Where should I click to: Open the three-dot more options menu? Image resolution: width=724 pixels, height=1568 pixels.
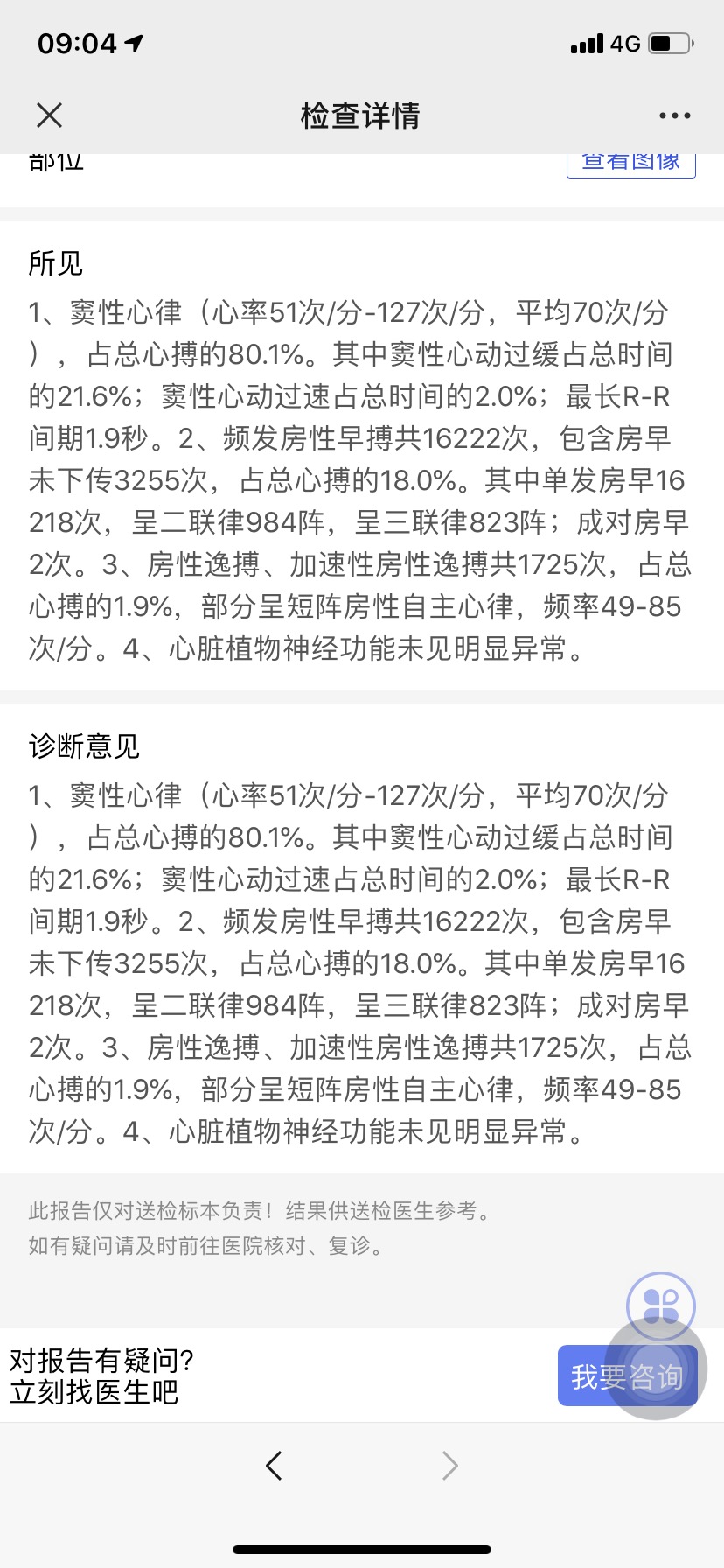[674, 115]
